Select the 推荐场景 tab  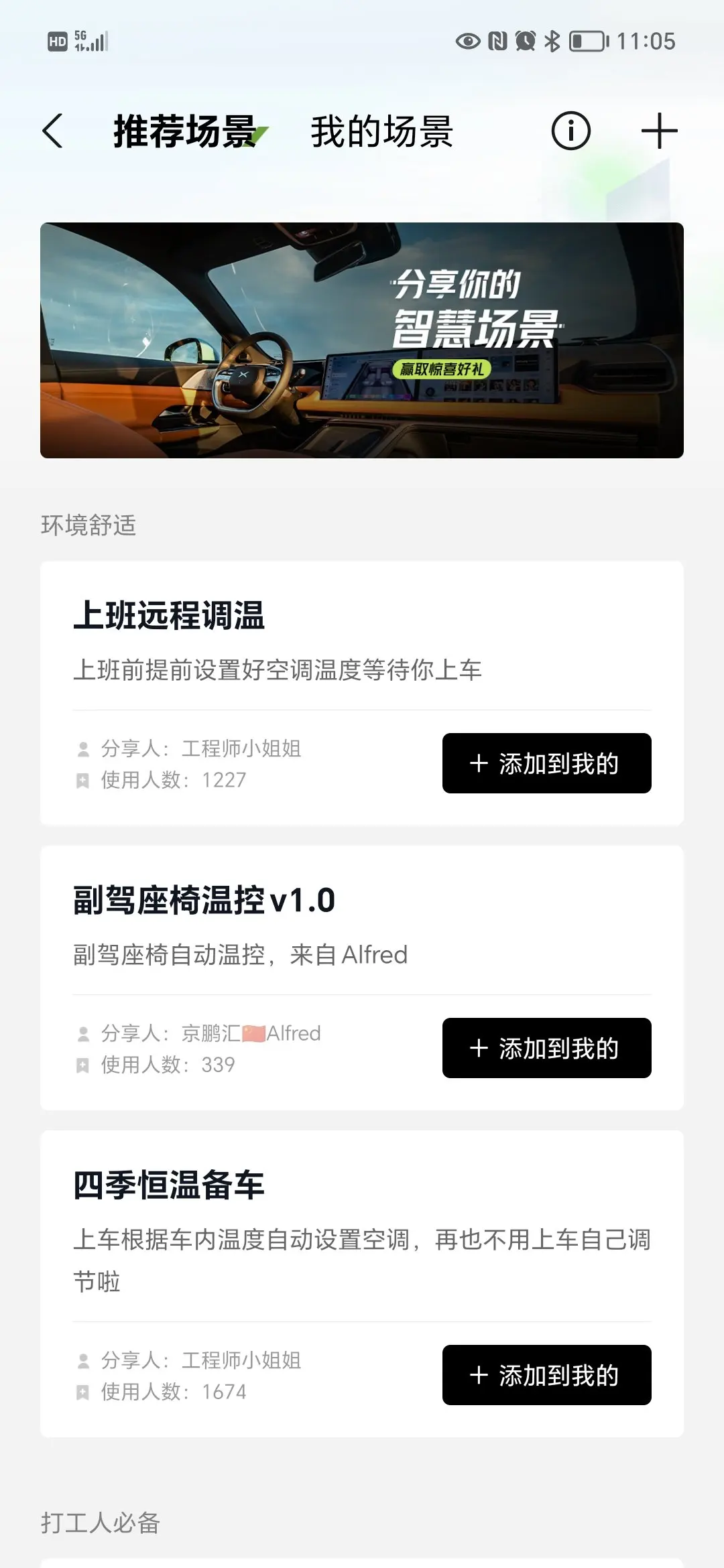pos(185,131)
